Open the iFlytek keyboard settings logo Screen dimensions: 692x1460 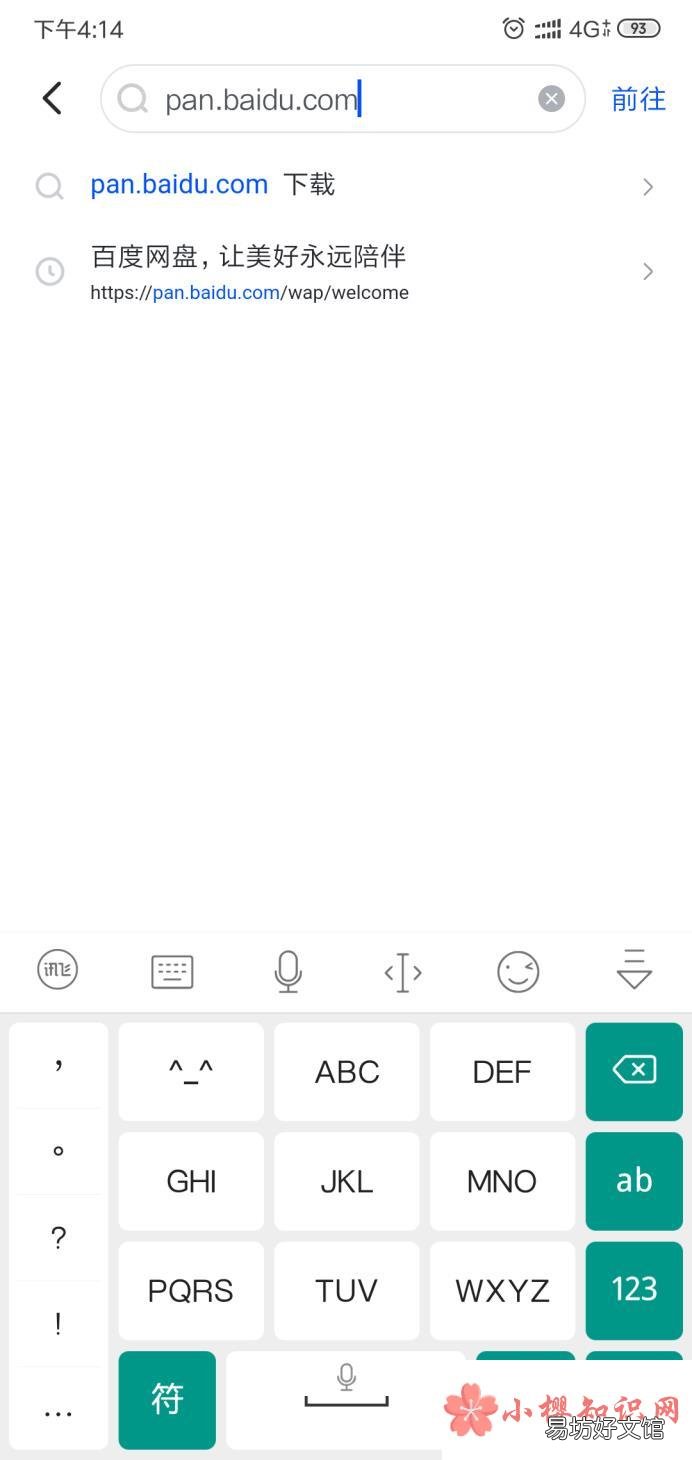pyautogui.click(x=57, y=970)
